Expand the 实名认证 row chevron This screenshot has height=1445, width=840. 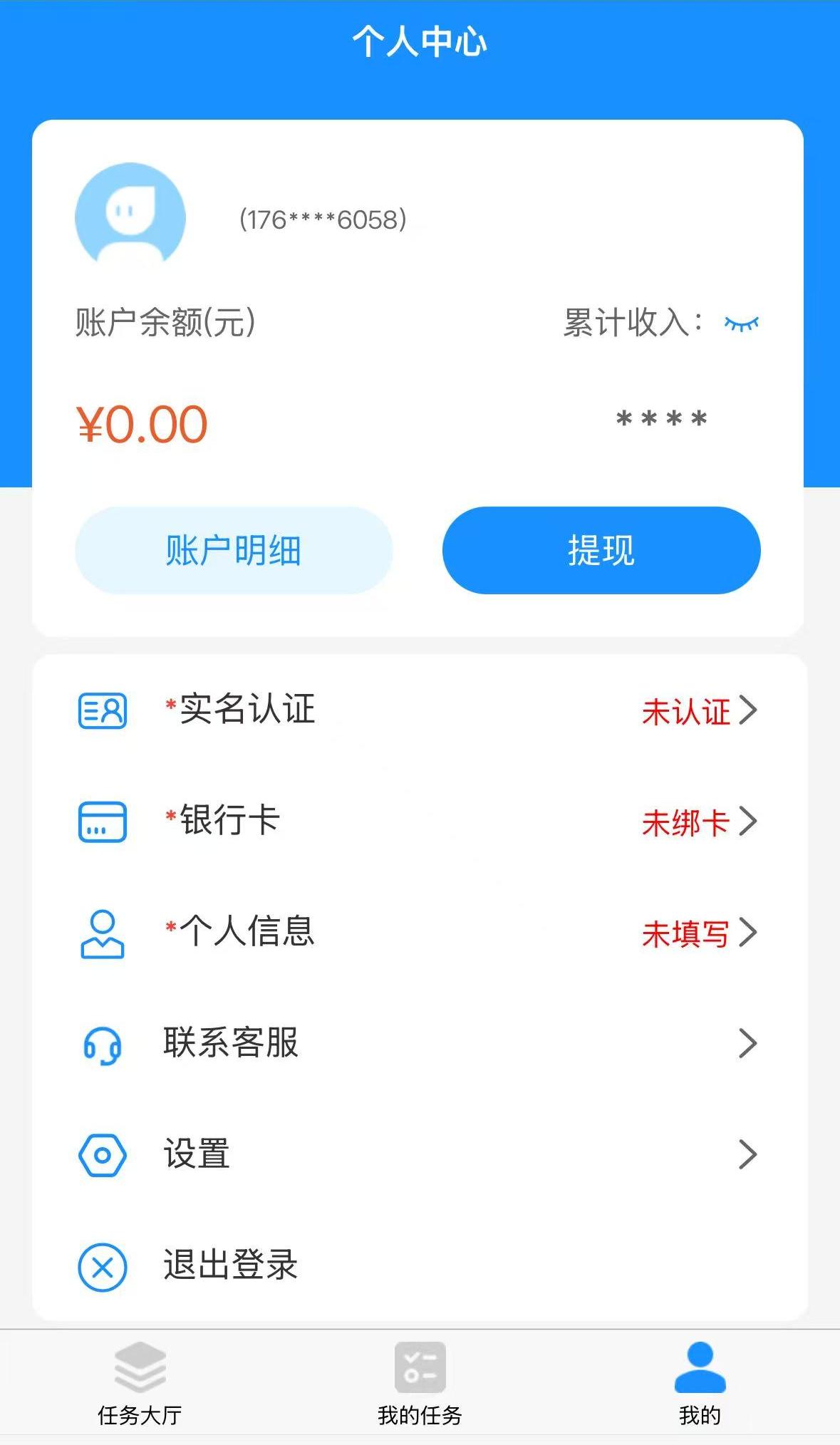(750, 710)
